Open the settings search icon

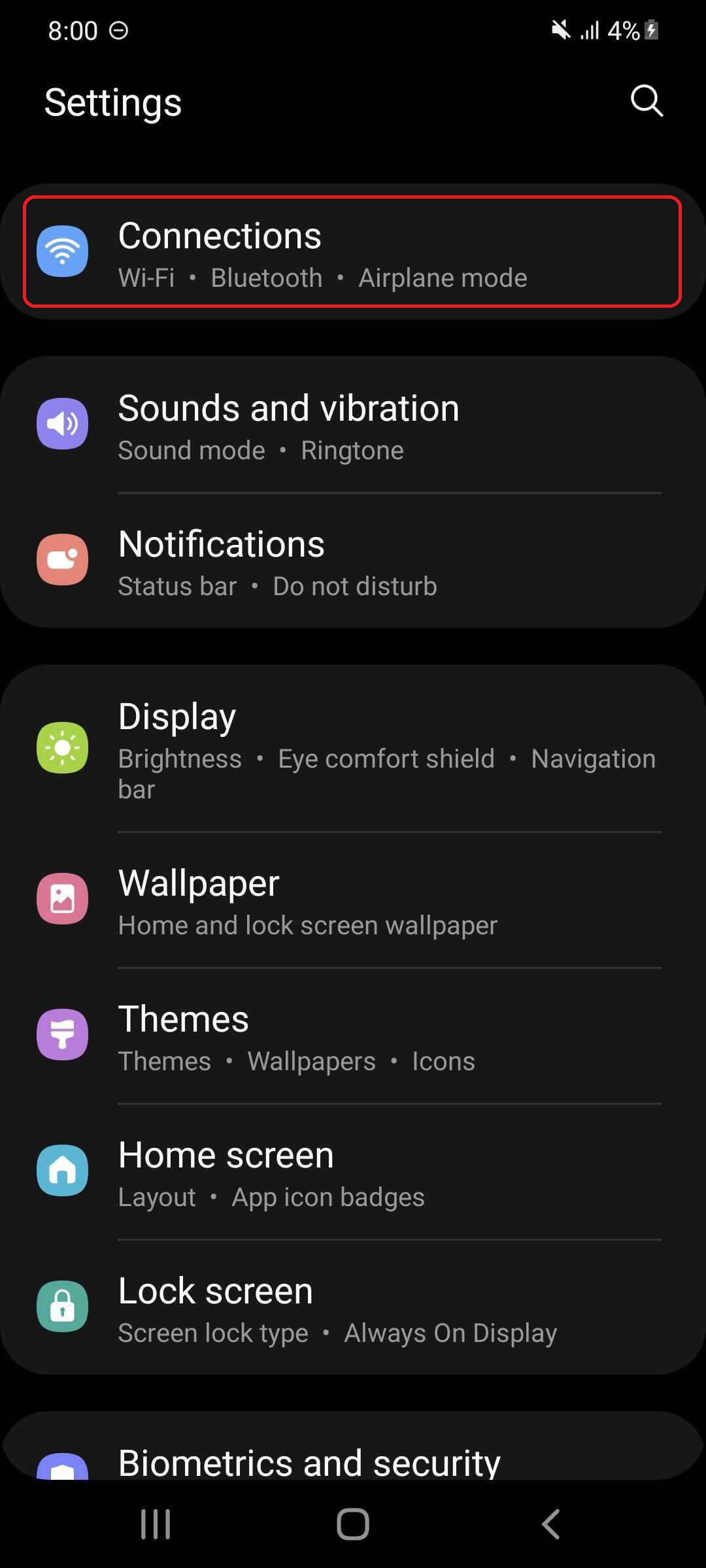tap(647, 101)
